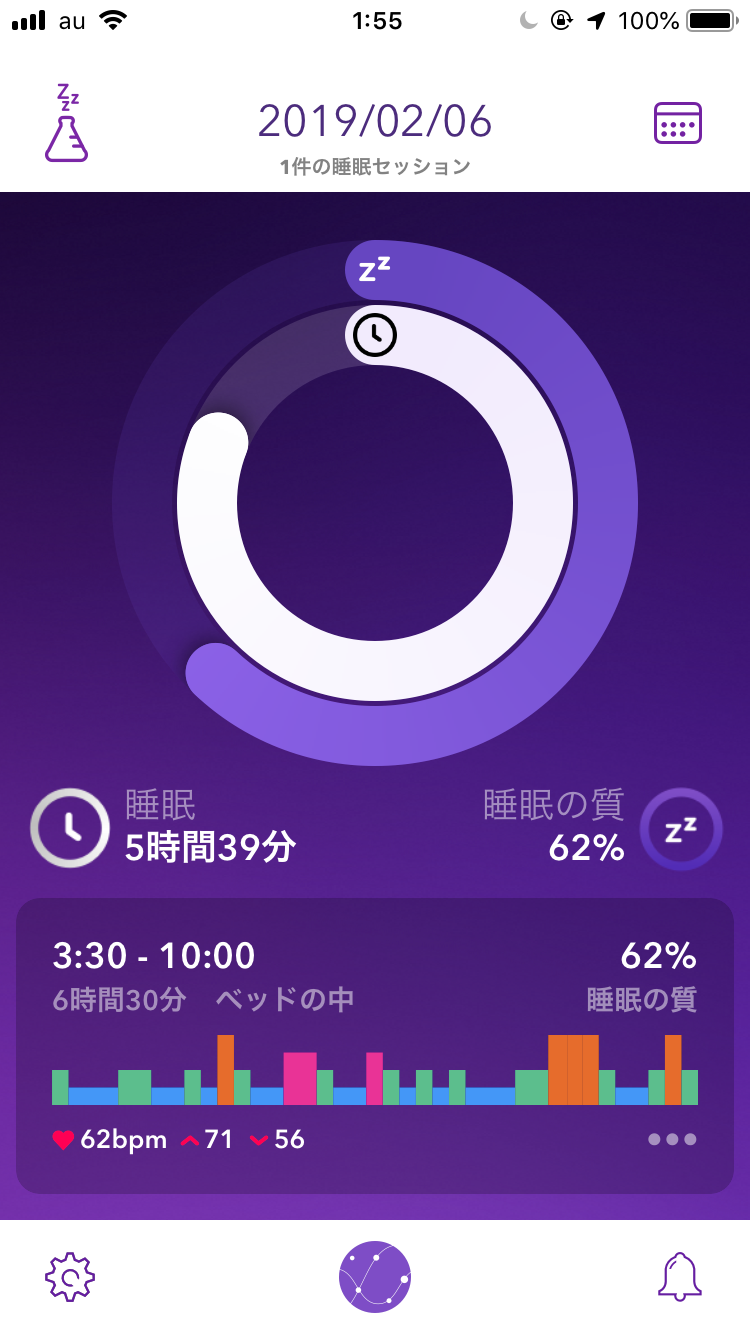Open the calendar view

(677, 124)
